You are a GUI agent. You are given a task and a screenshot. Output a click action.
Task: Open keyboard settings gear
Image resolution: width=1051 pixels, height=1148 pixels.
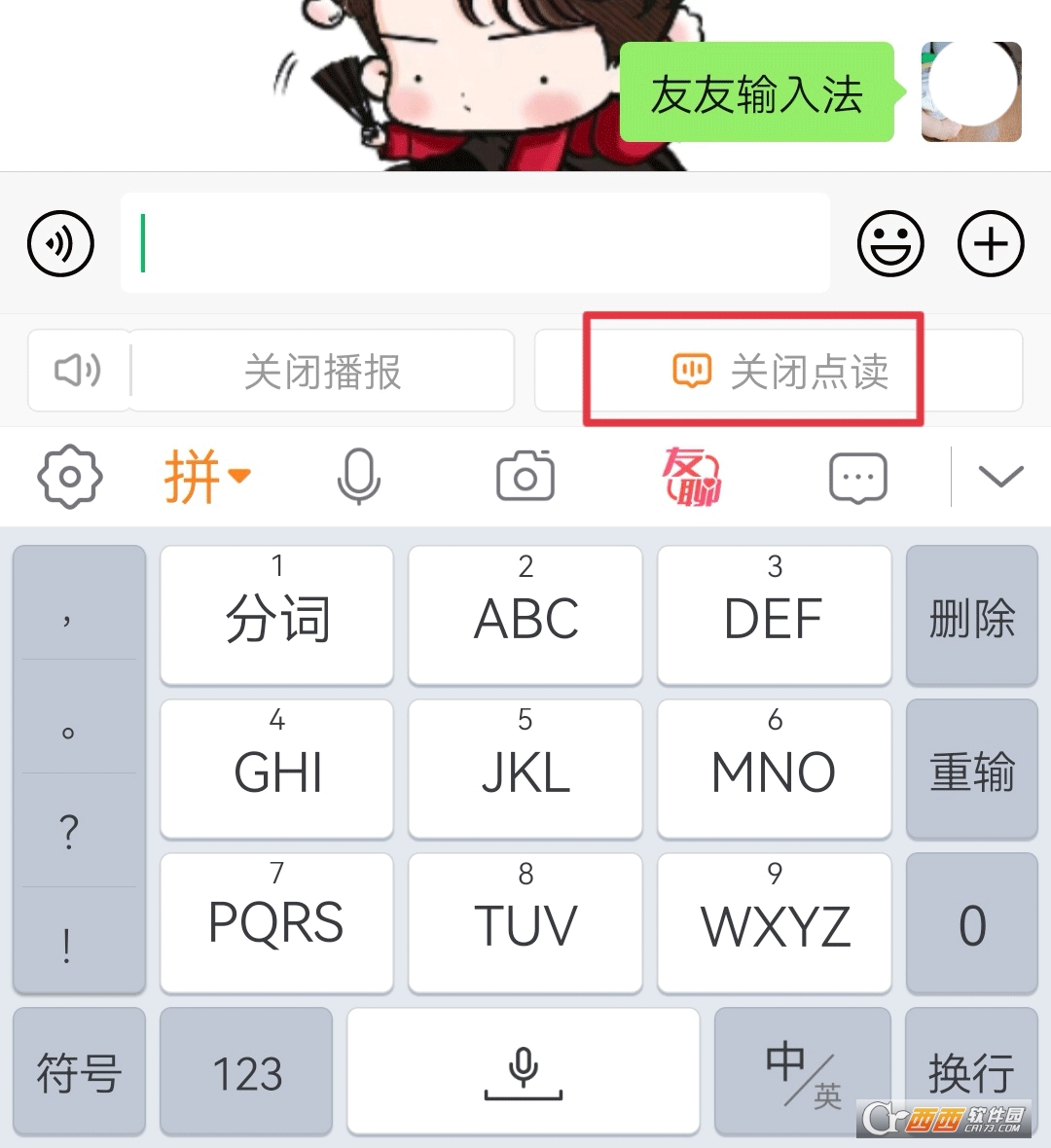pos(69,477)
